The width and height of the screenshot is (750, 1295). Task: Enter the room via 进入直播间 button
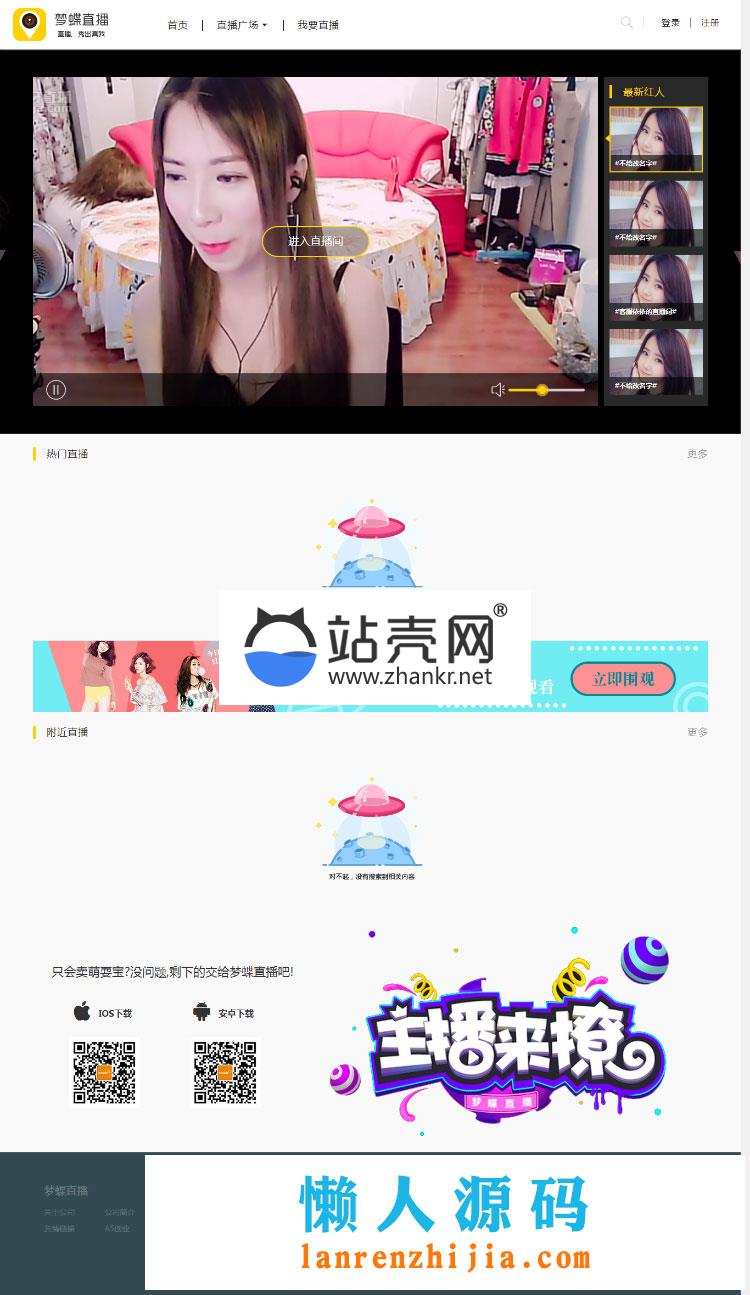[315, 241]
